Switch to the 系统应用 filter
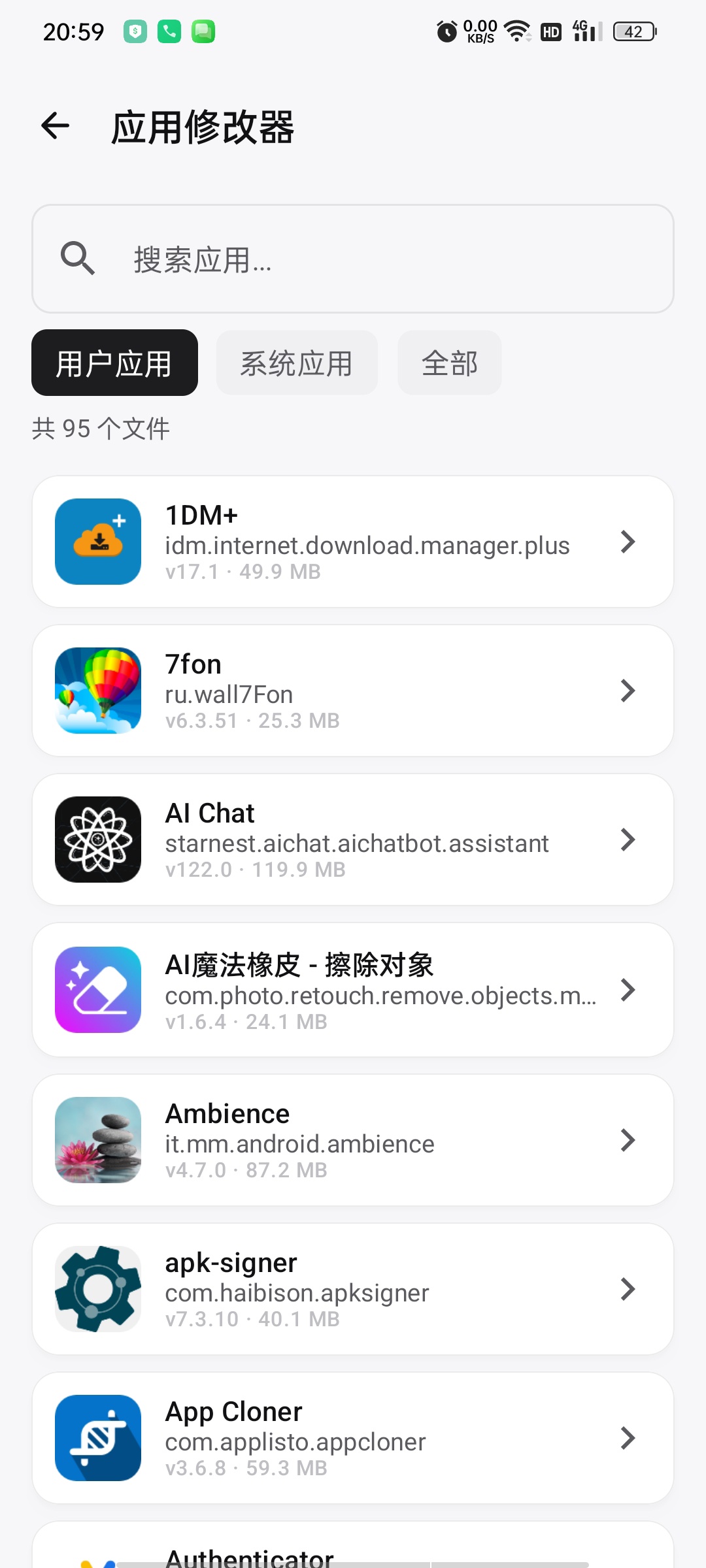706x1568 pixels. pos(297,363)
